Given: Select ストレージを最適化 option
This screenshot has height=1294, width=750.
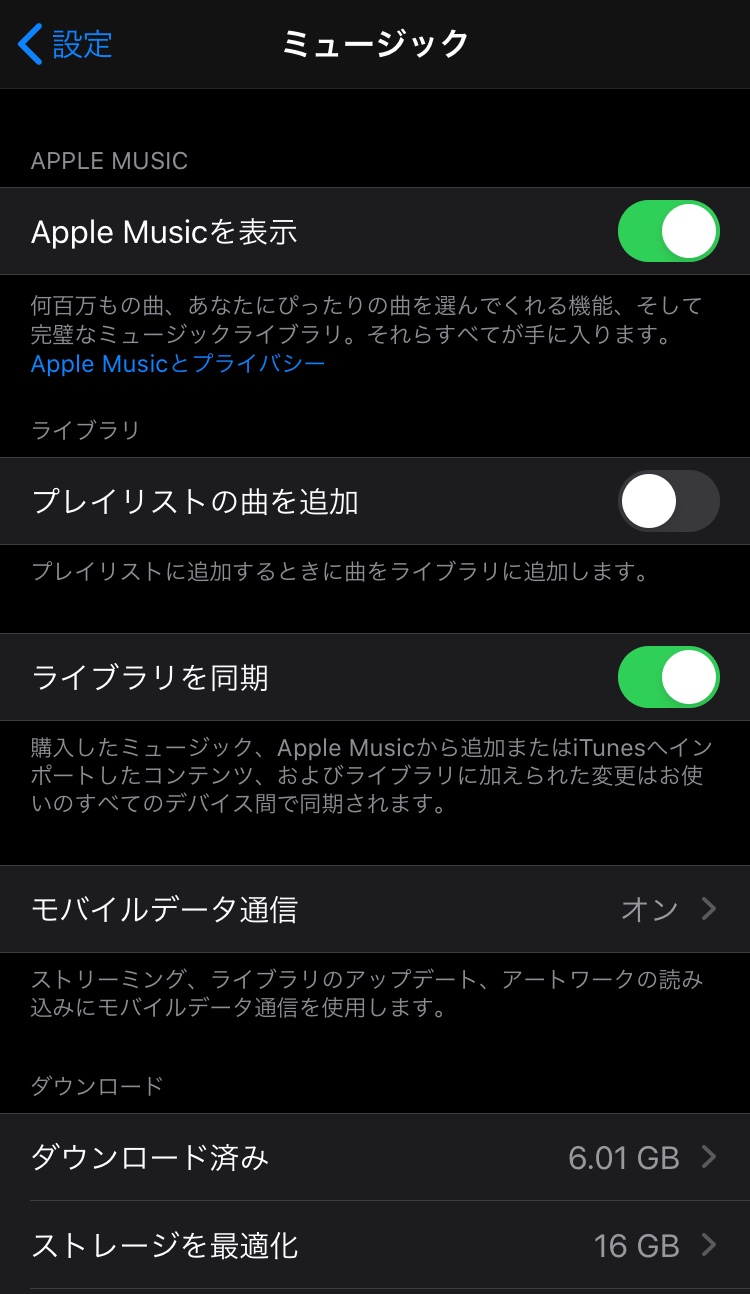Looking at the screenshot, I should pyautogui.click(x=375, y=1245).
